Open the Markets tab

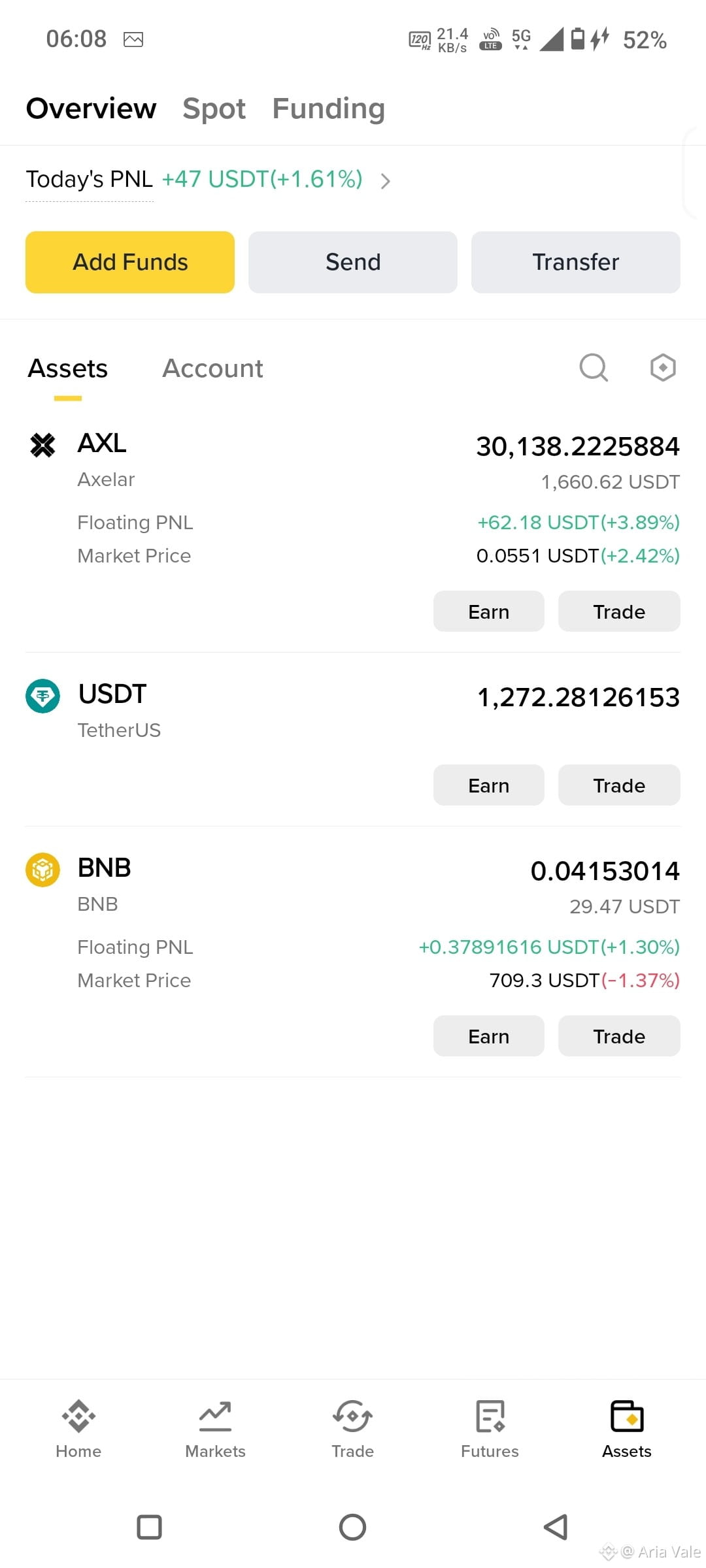coord(215,1429)
